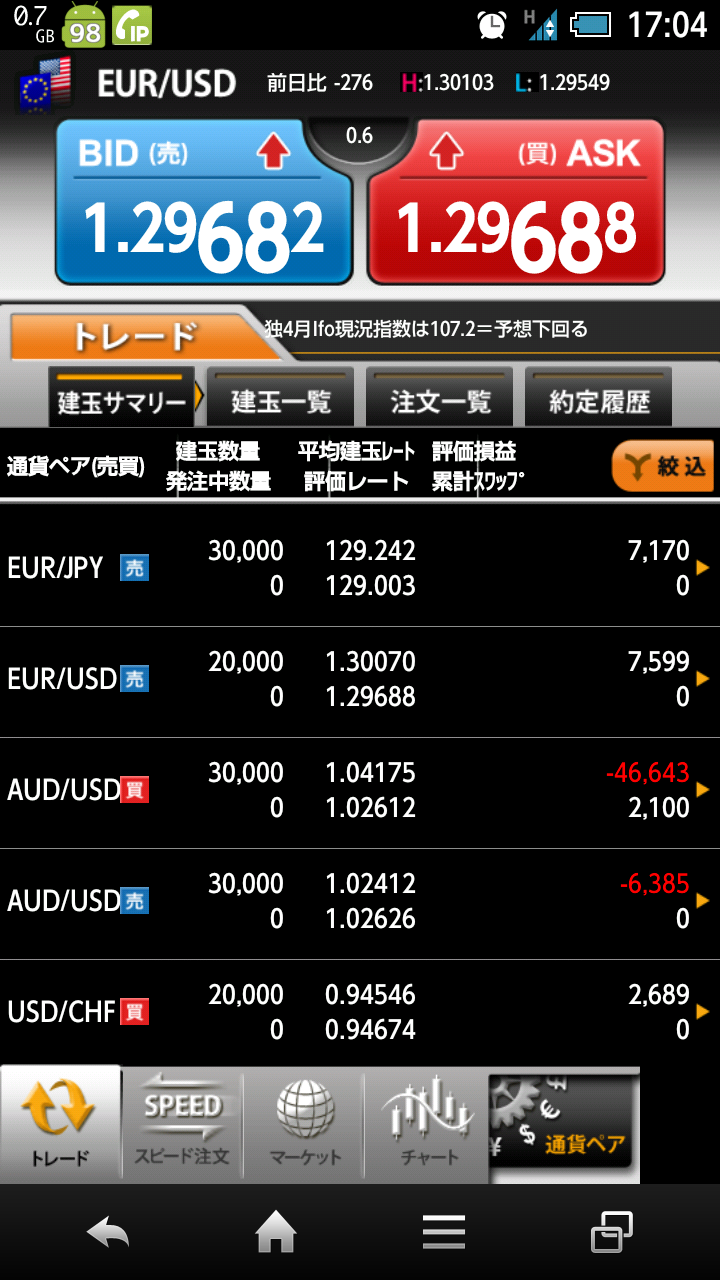720x1280 pixels.
Task: Select the 建玉サマリー tab
Action: (122, 400)
